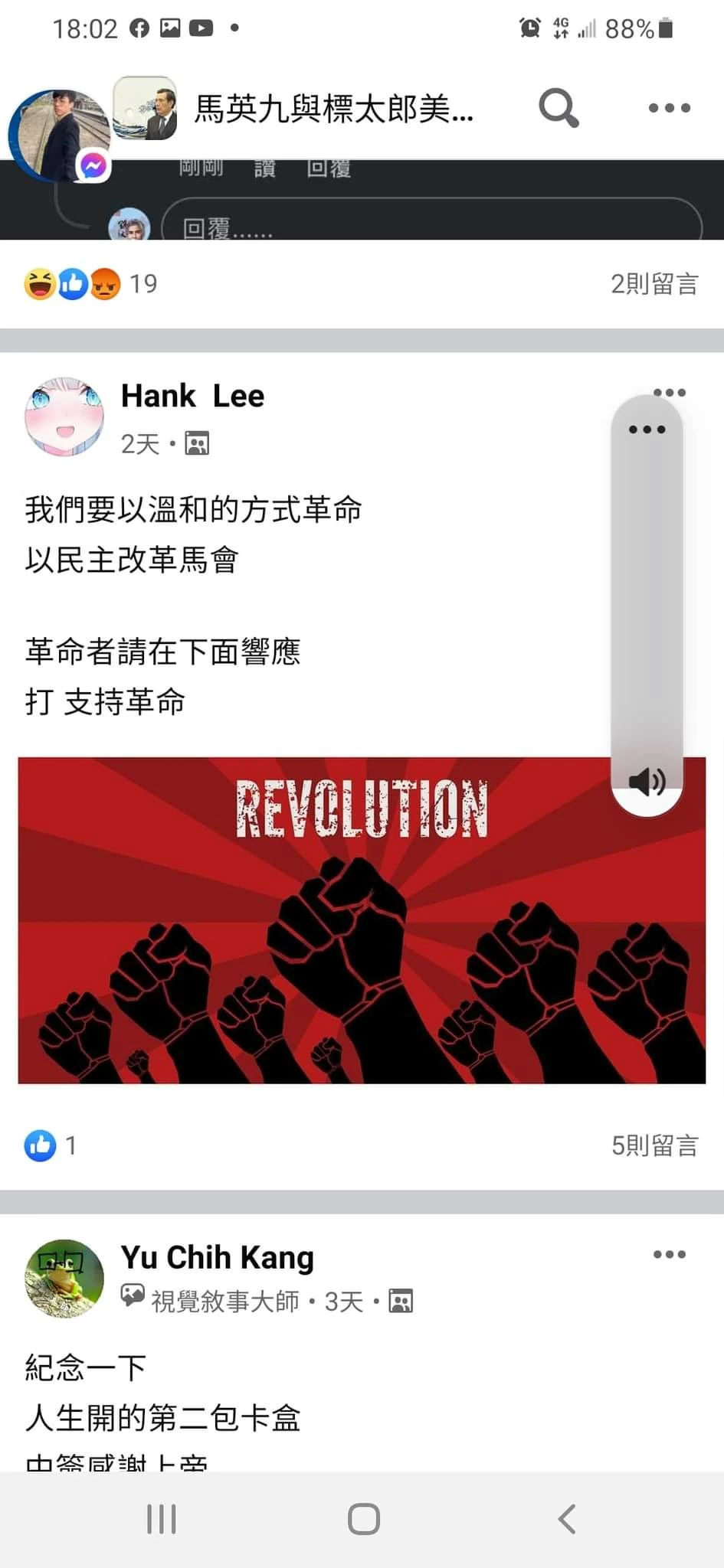This screenshot has height=1568, width=724.
Task: Open the Messenger chat head bubble
Action: [59, 136]
